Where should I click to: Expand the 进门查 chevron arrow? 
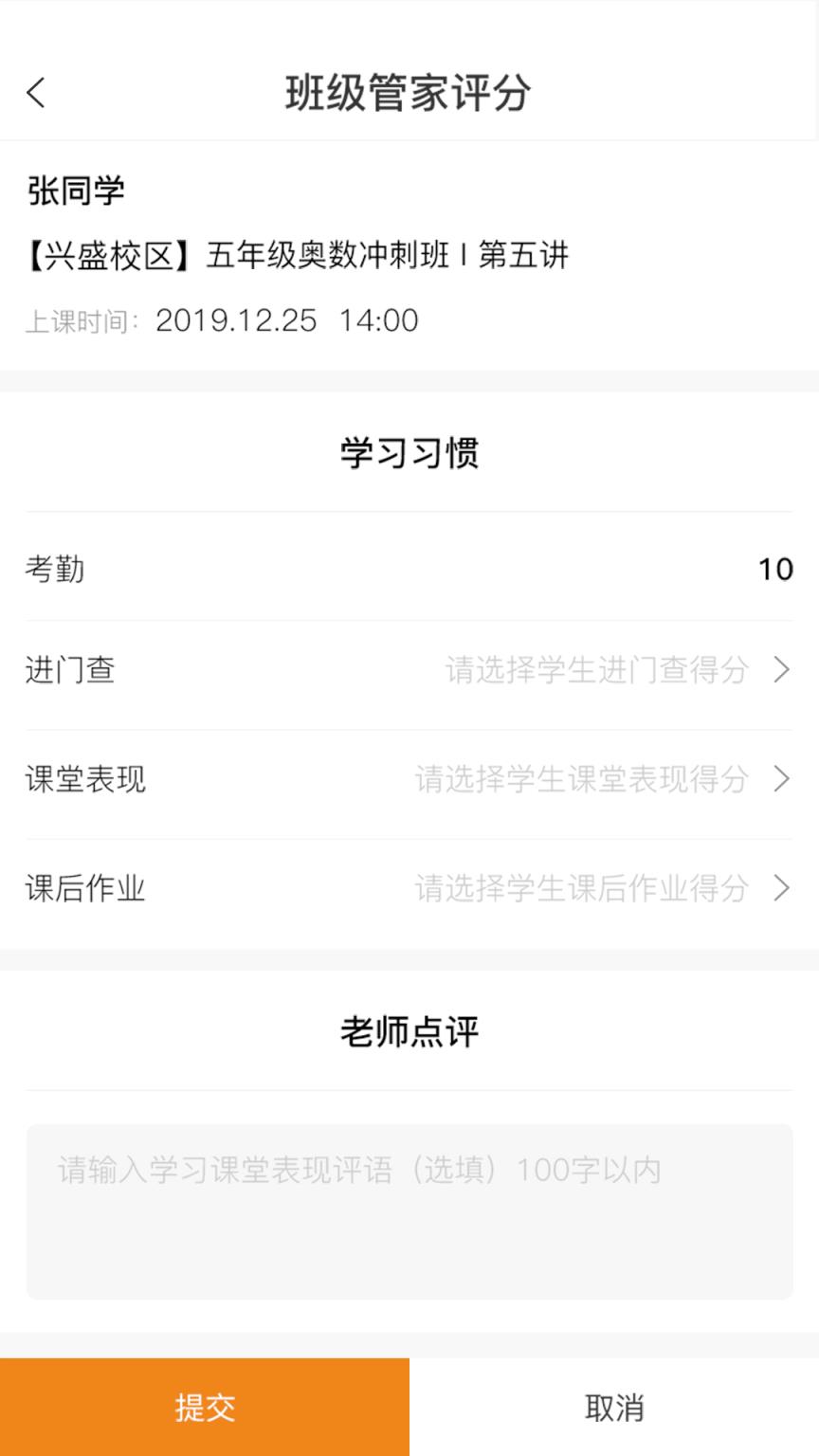tap(783, 670)
